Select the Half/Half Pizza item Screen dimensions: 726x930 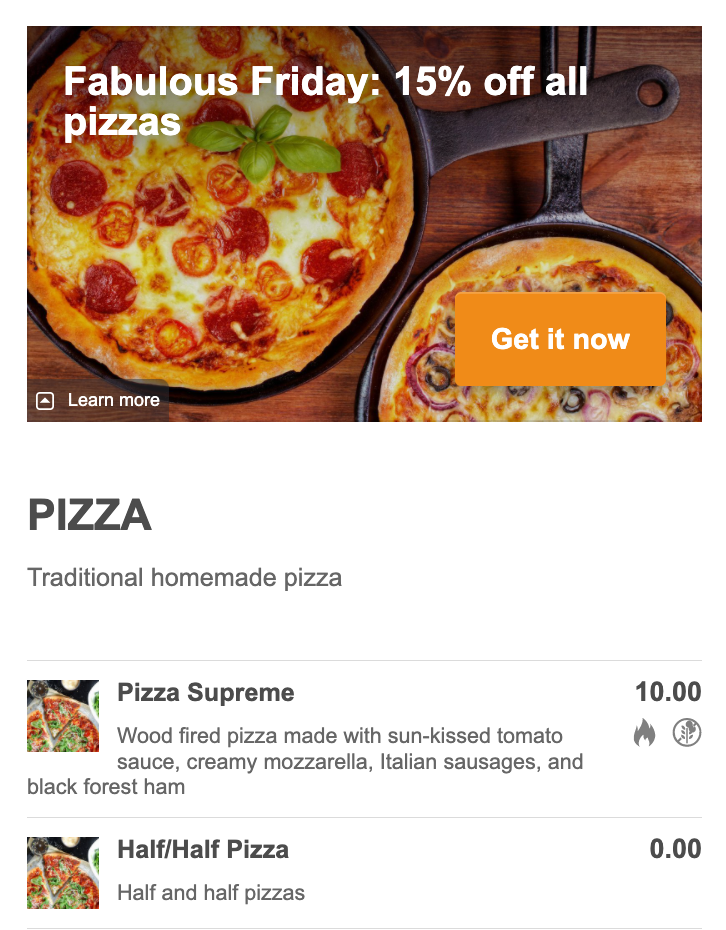tap(203, 850)
